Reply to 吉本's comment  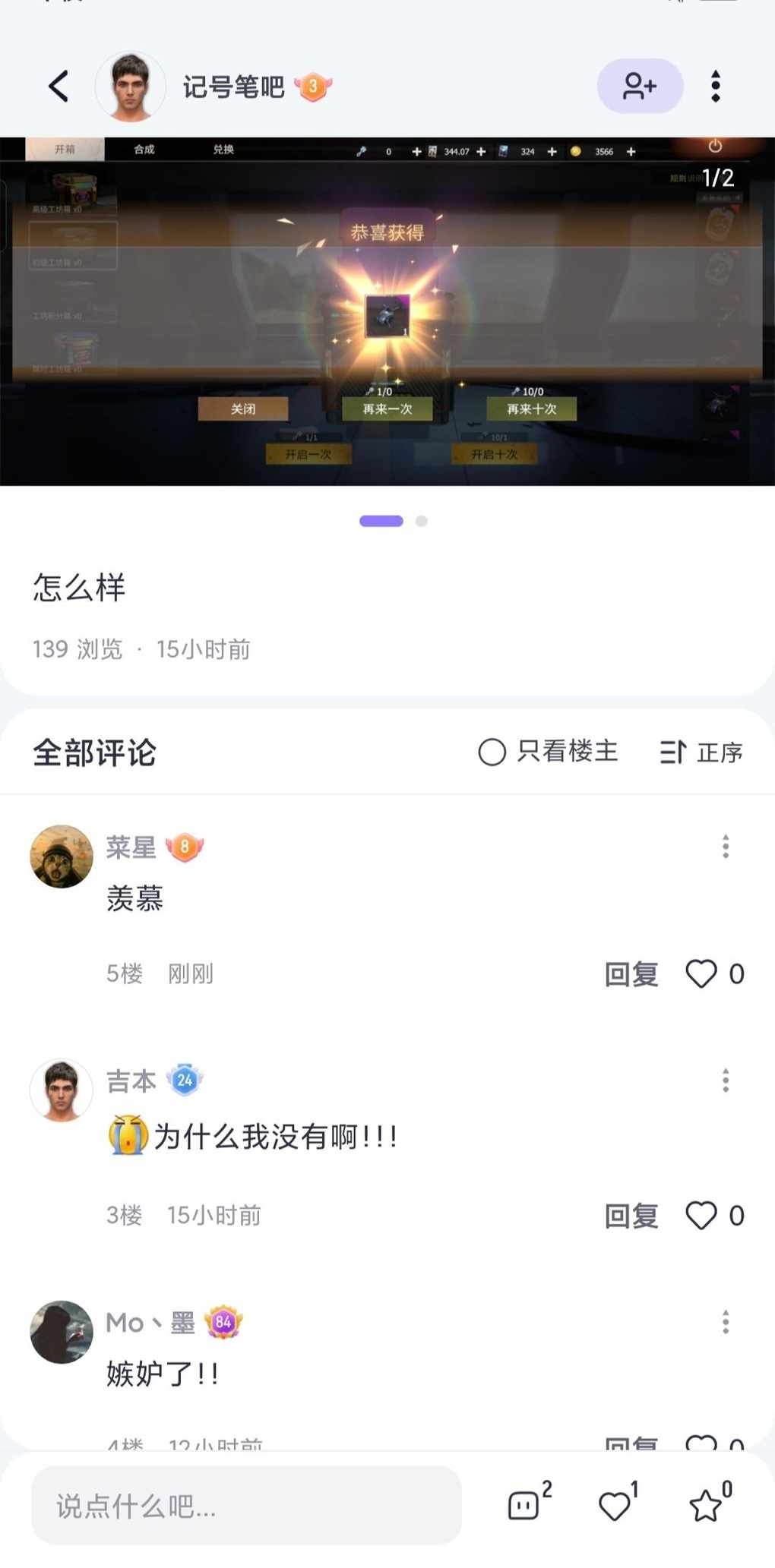[631, 1216]
